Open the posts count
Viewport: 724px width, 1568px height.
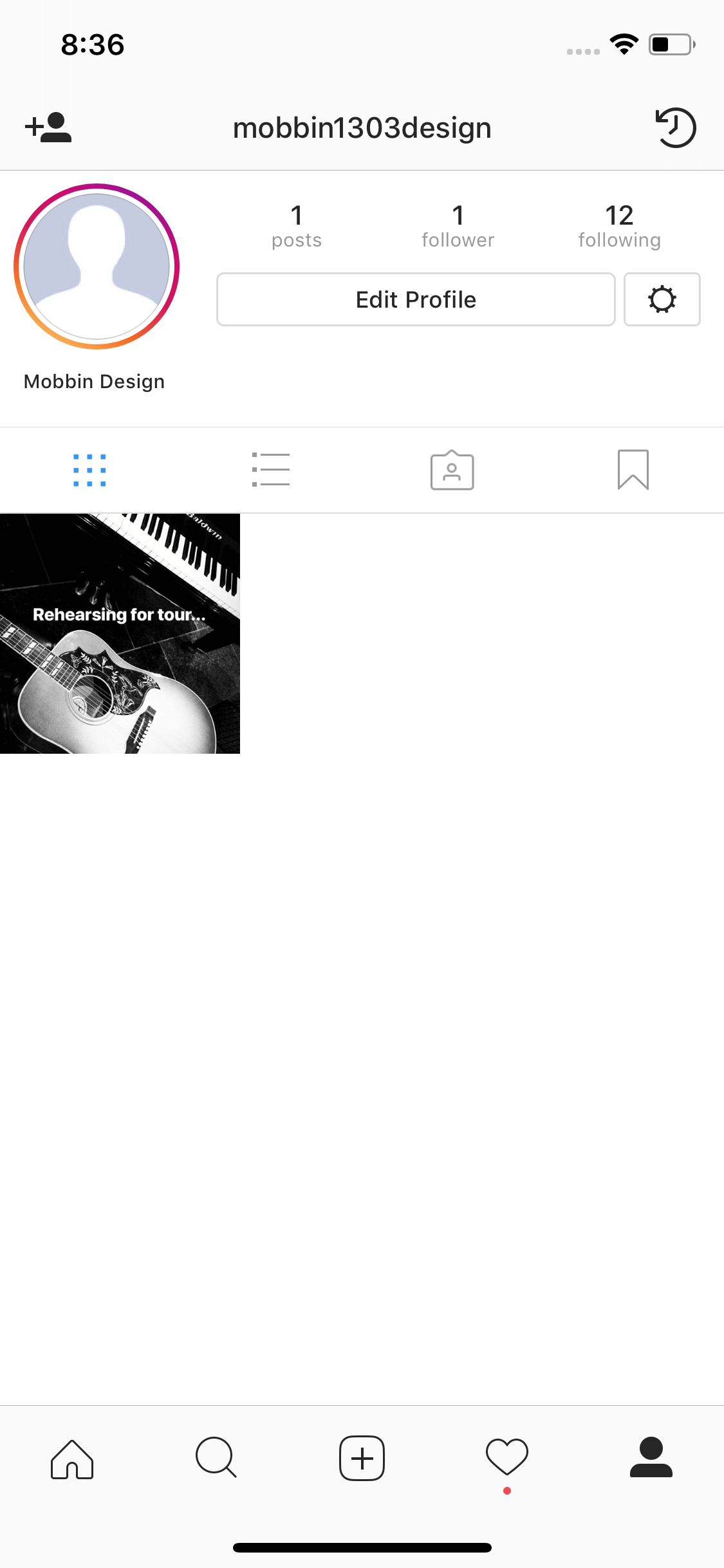[297, 227]
